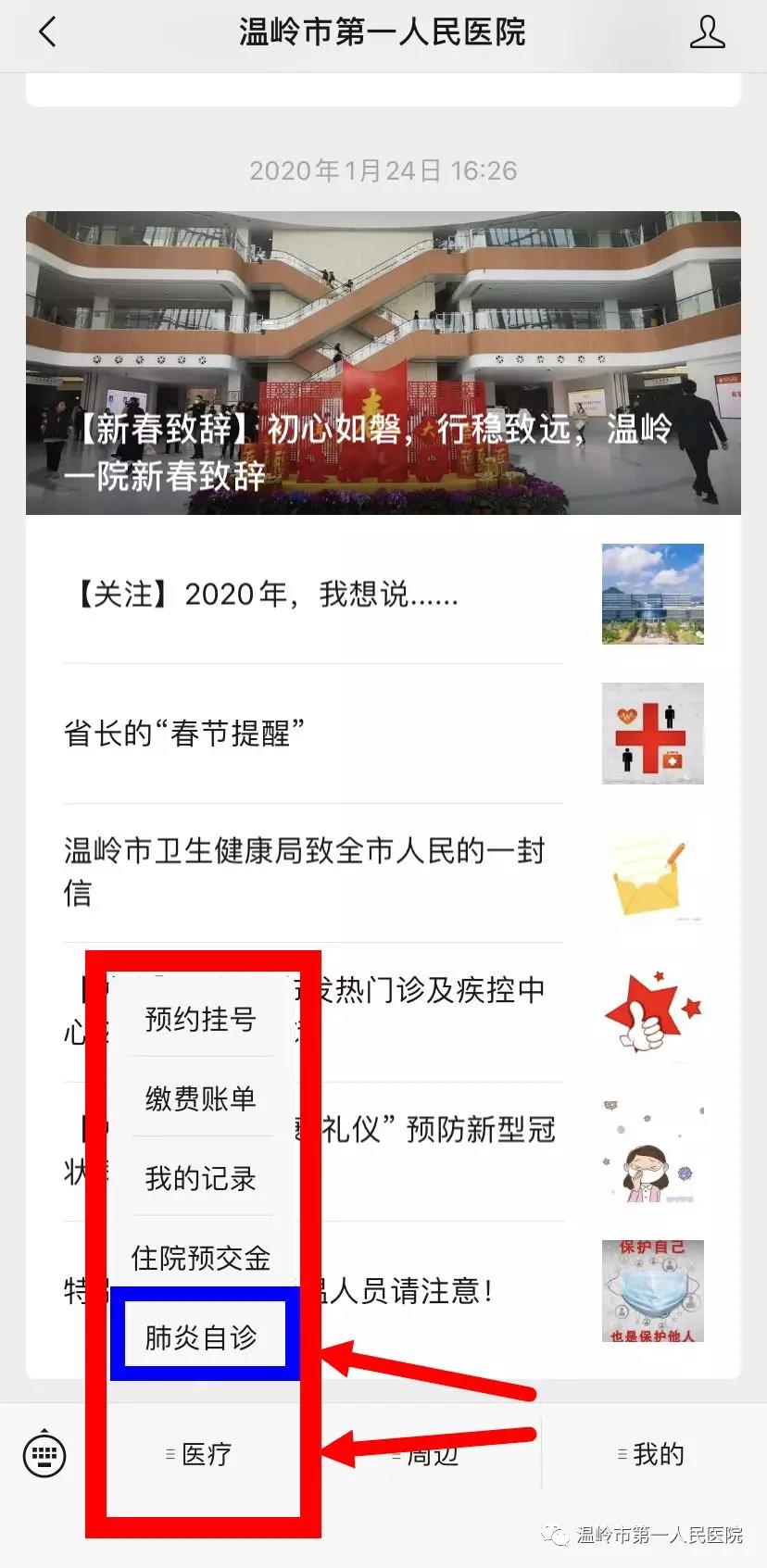Viewport: 767px width, 1568px height.
Task: Go back using the back arrow
Action: (x=47, y=32)
